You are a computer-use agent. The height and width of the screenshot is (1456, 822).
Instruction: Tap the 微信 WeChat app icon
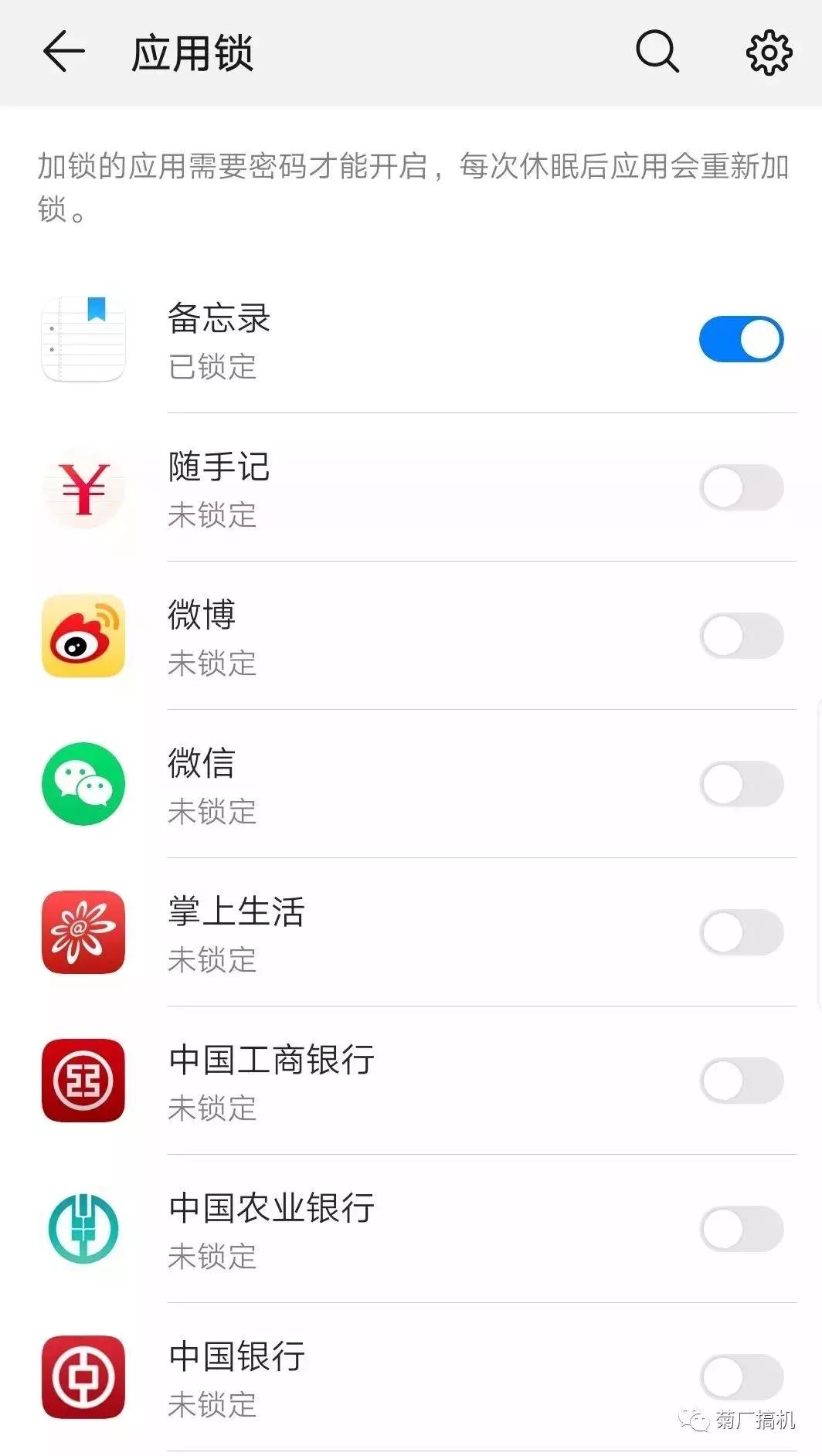83,783
